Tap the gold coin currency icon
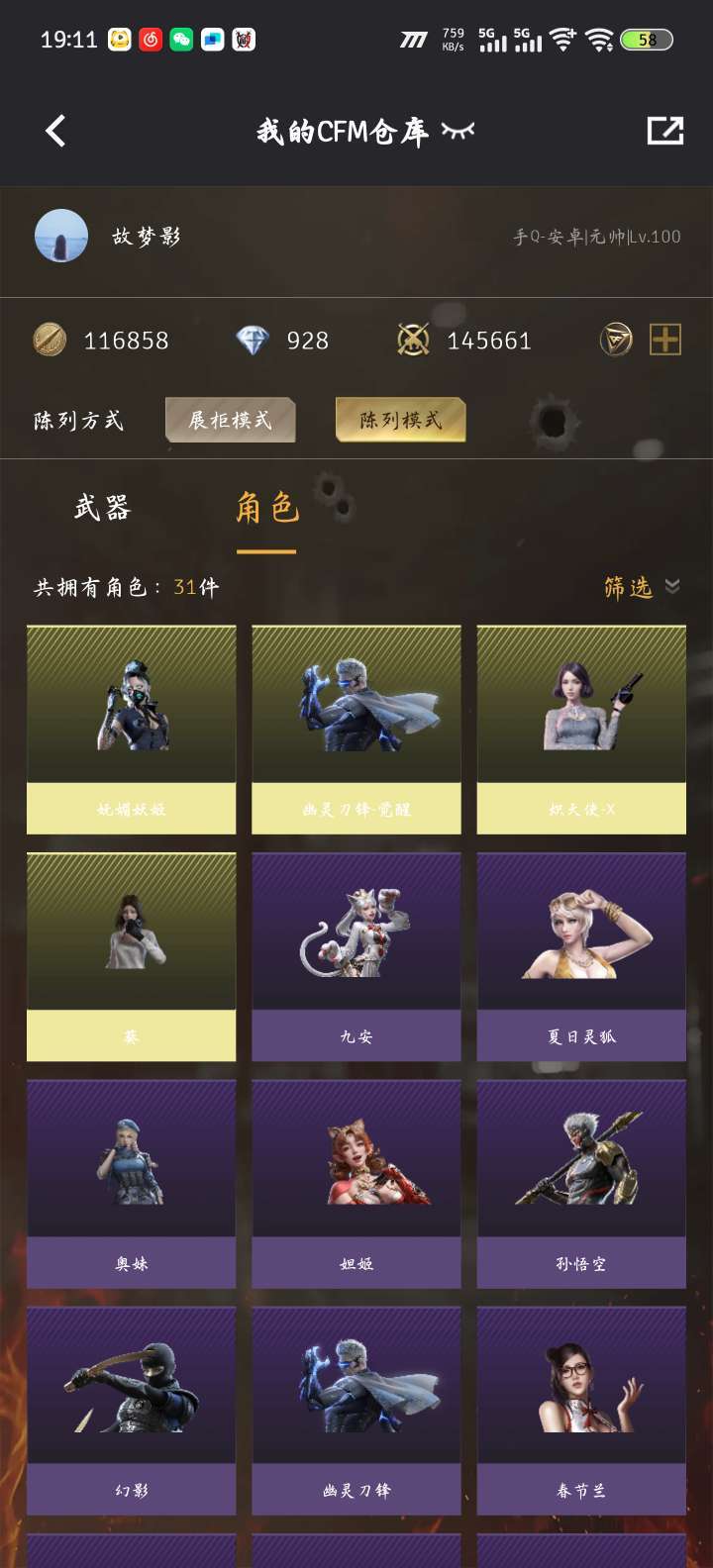 tap(48, 341)
